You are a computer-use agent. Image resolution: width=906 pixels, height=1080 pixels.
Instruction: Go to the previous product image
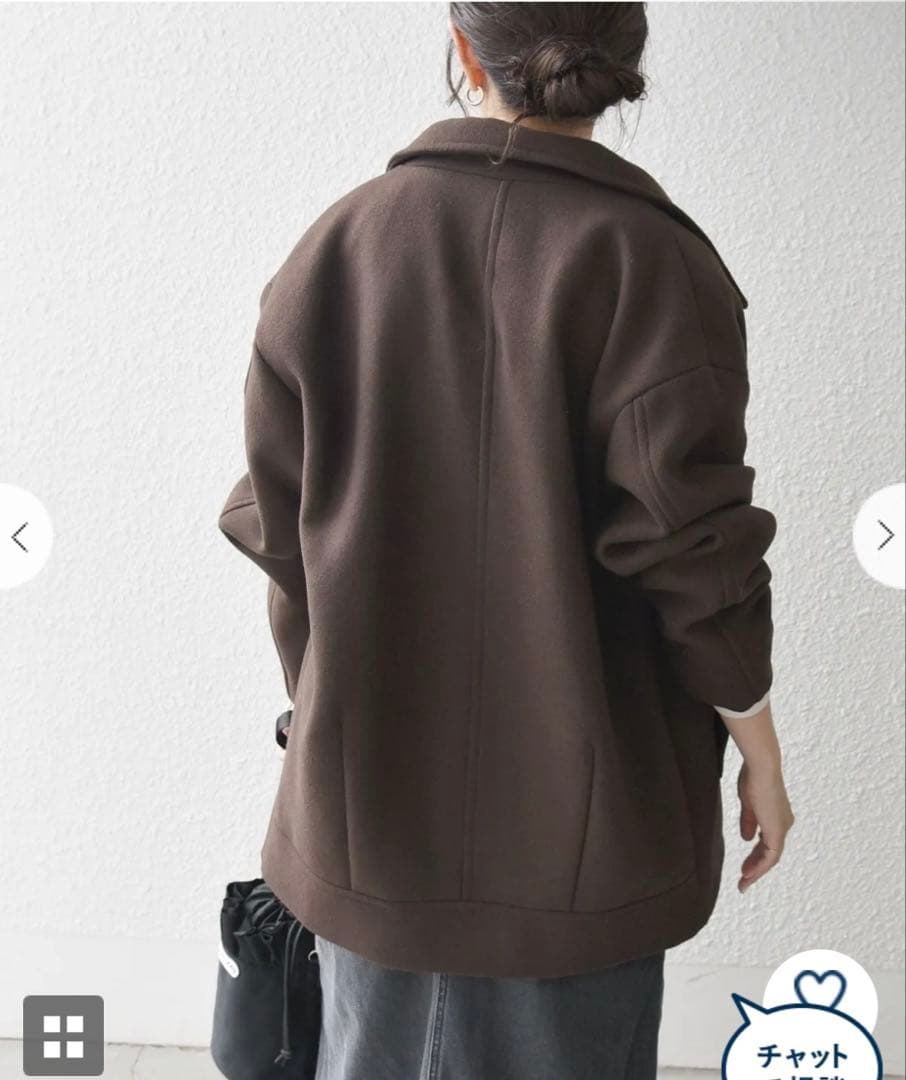20,537
